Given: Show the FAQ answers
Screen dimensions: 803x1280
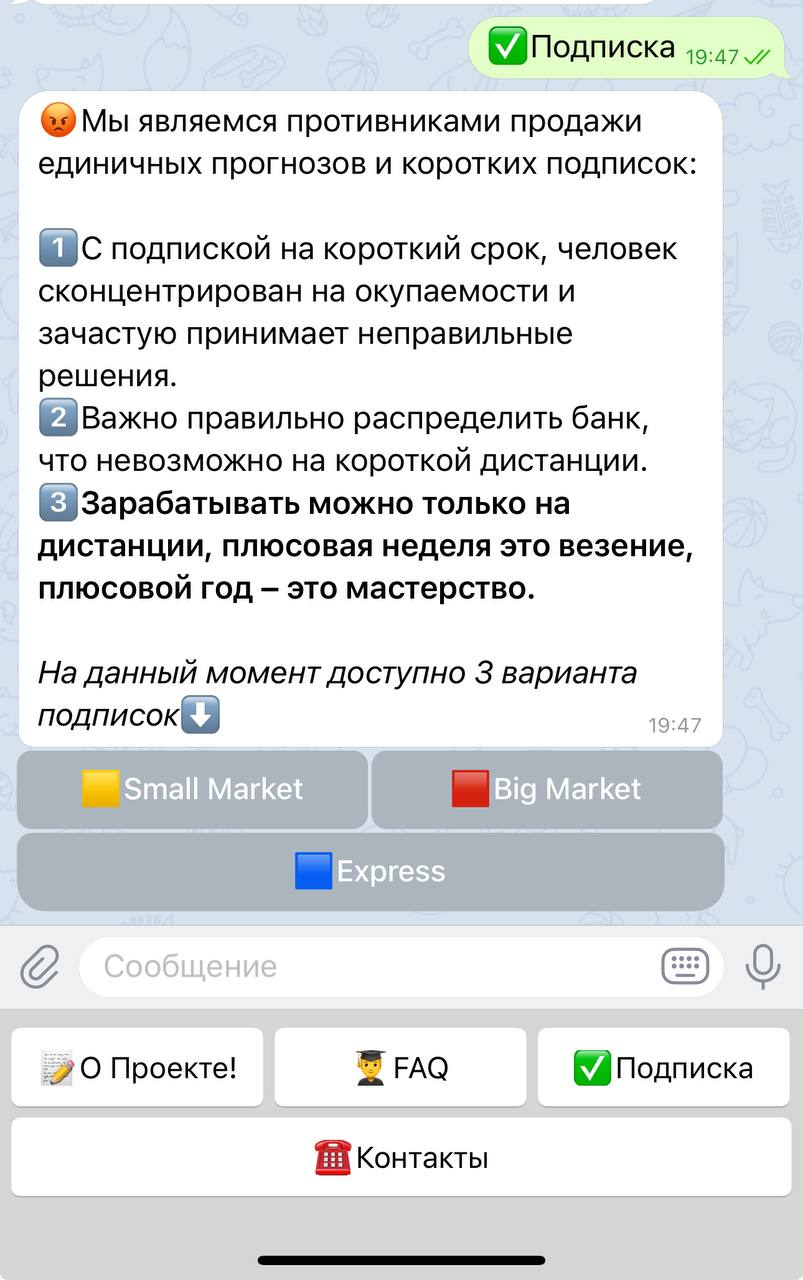Looking at the screenshot, I should [x=400, y=1068].
